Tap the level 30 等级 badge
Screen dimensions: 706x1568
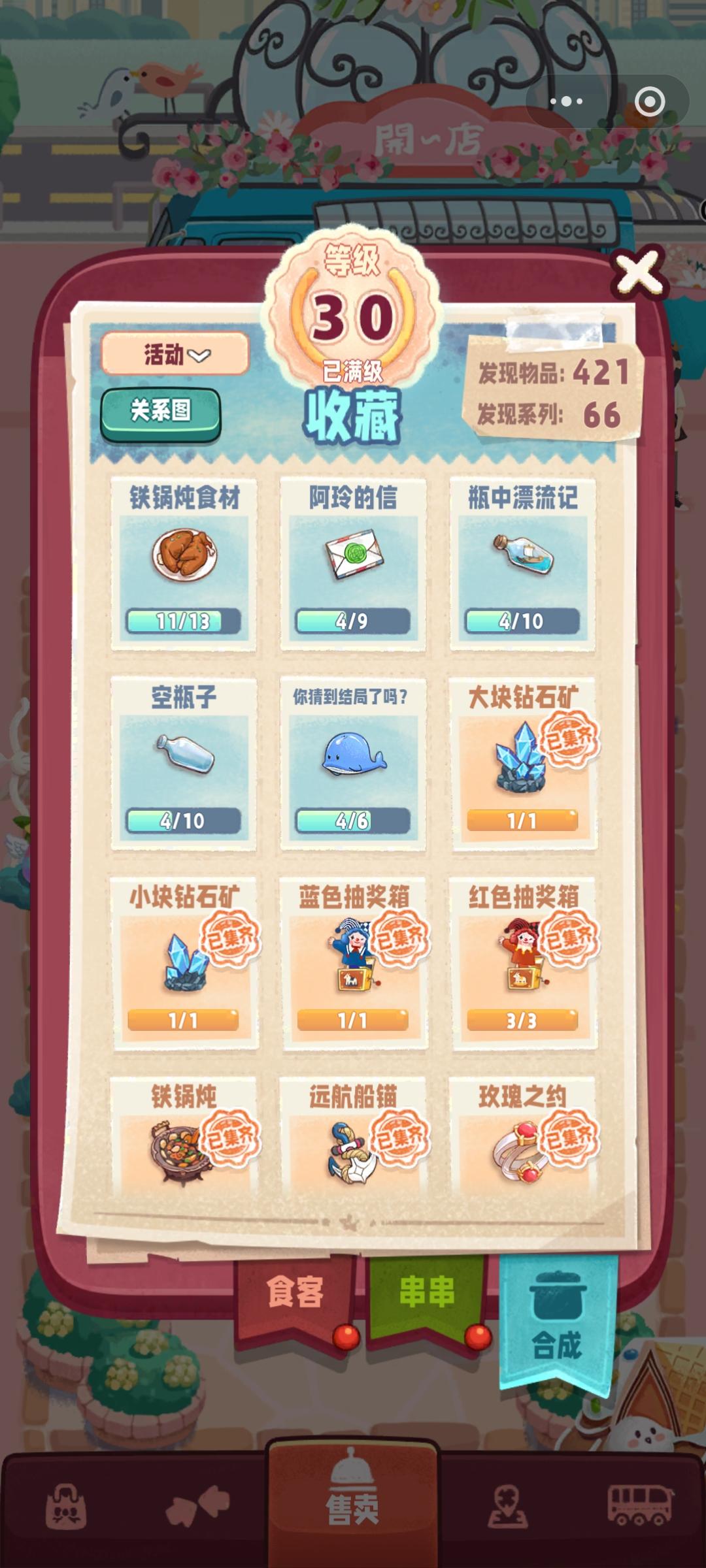(353, 319)
